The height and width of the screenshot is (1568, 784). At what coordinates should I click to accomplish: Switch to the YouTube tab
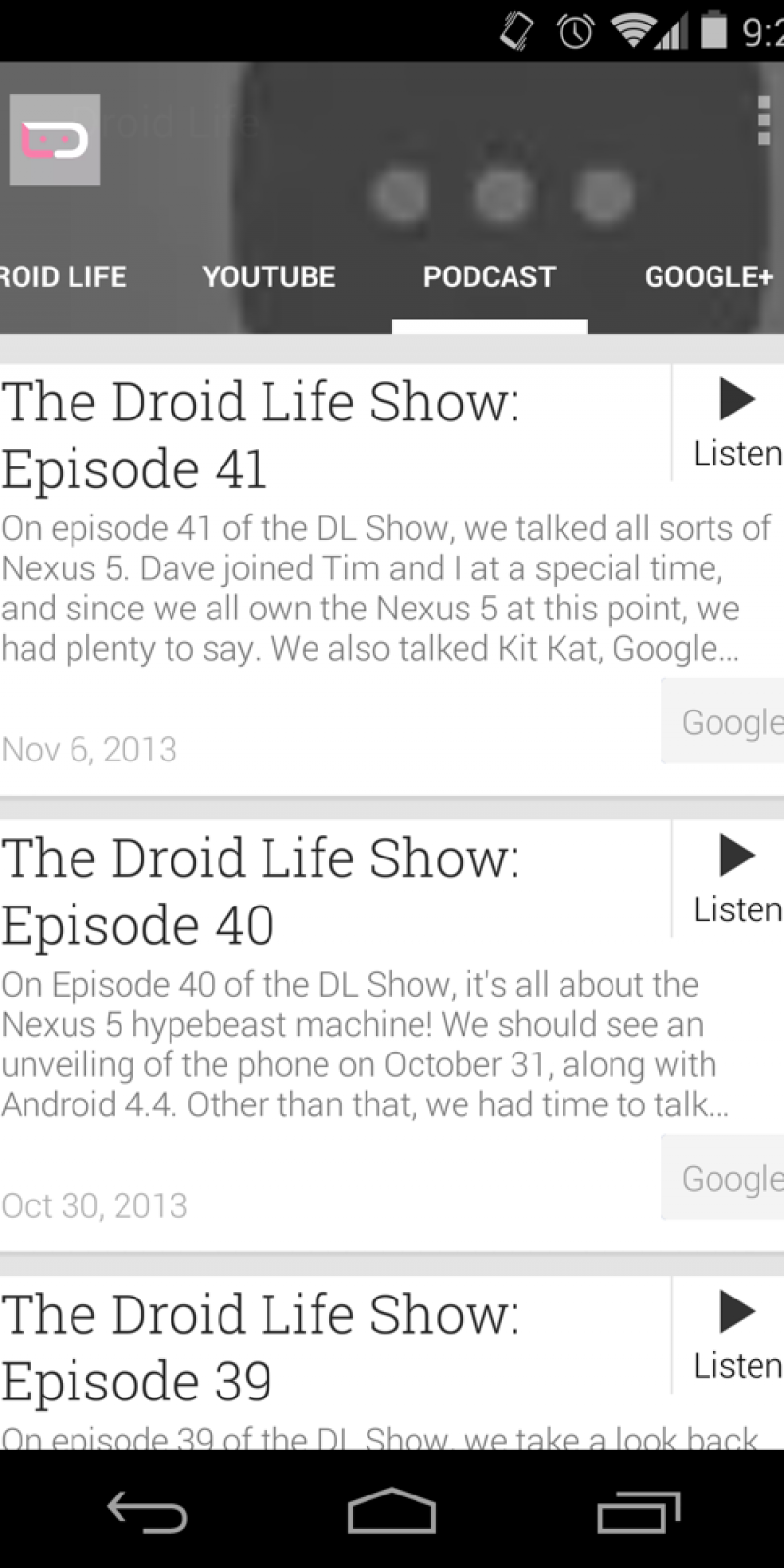click(269, 277)
